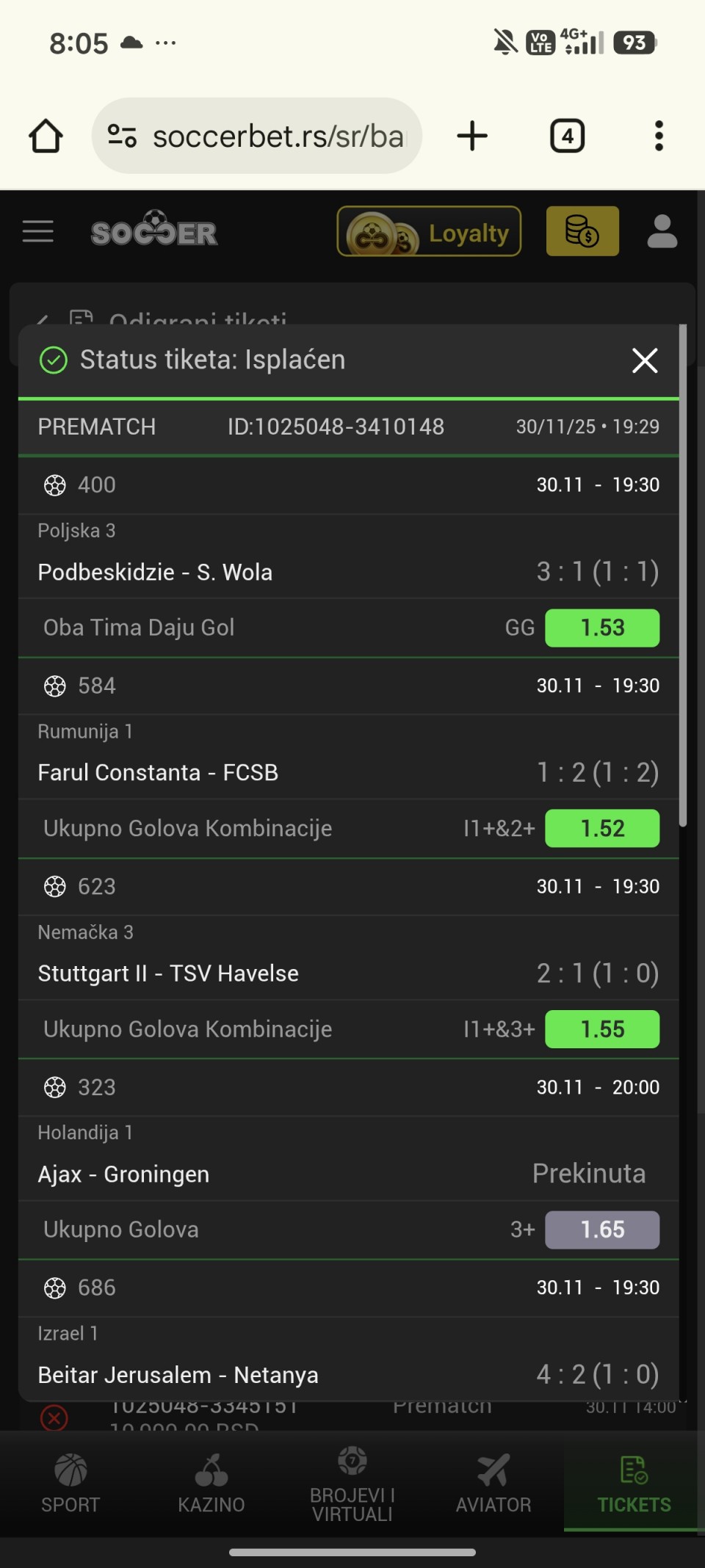Open the browser overflow menu

(659, 137)
